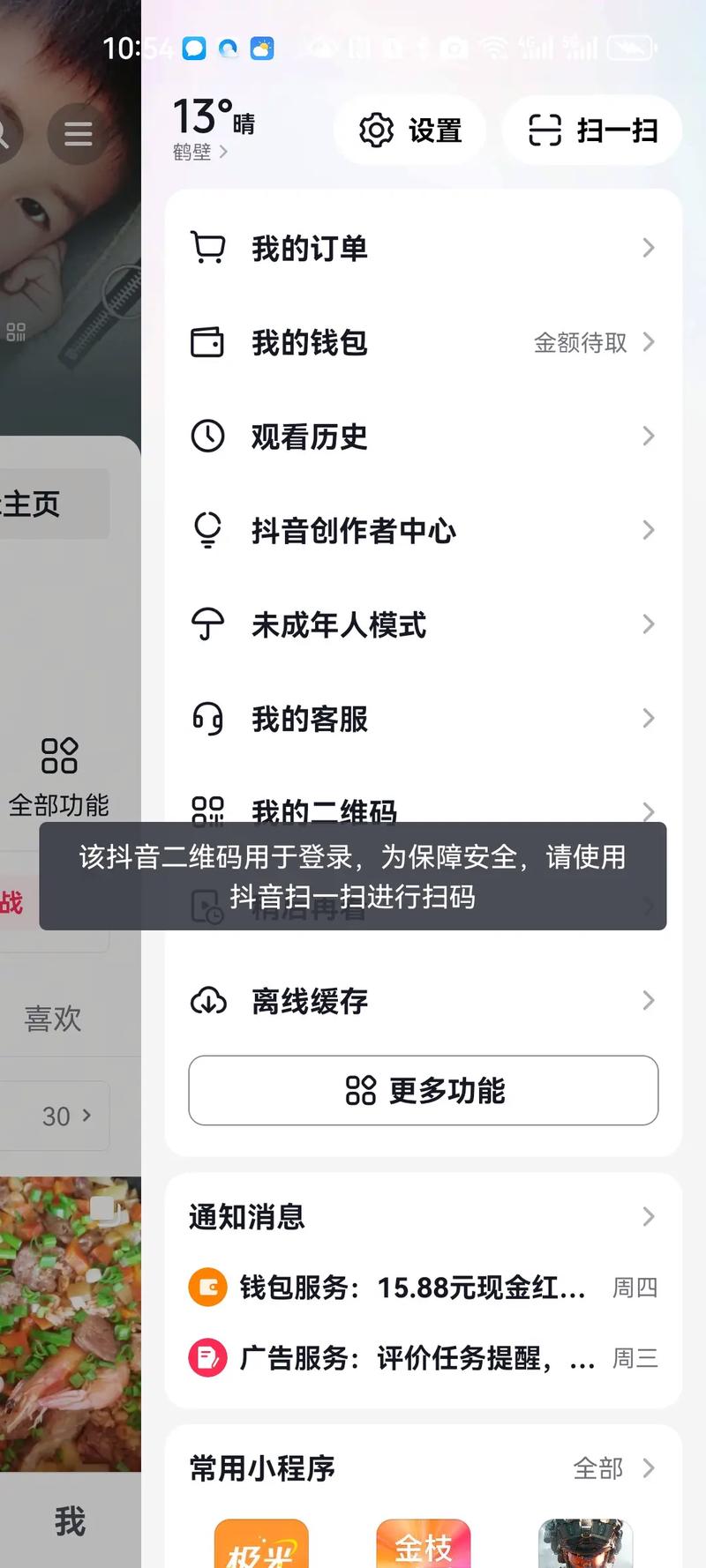Tap the 鹤壁 weather location
The height and width of the screenshot is (1568, 706).
coord(199,152)
